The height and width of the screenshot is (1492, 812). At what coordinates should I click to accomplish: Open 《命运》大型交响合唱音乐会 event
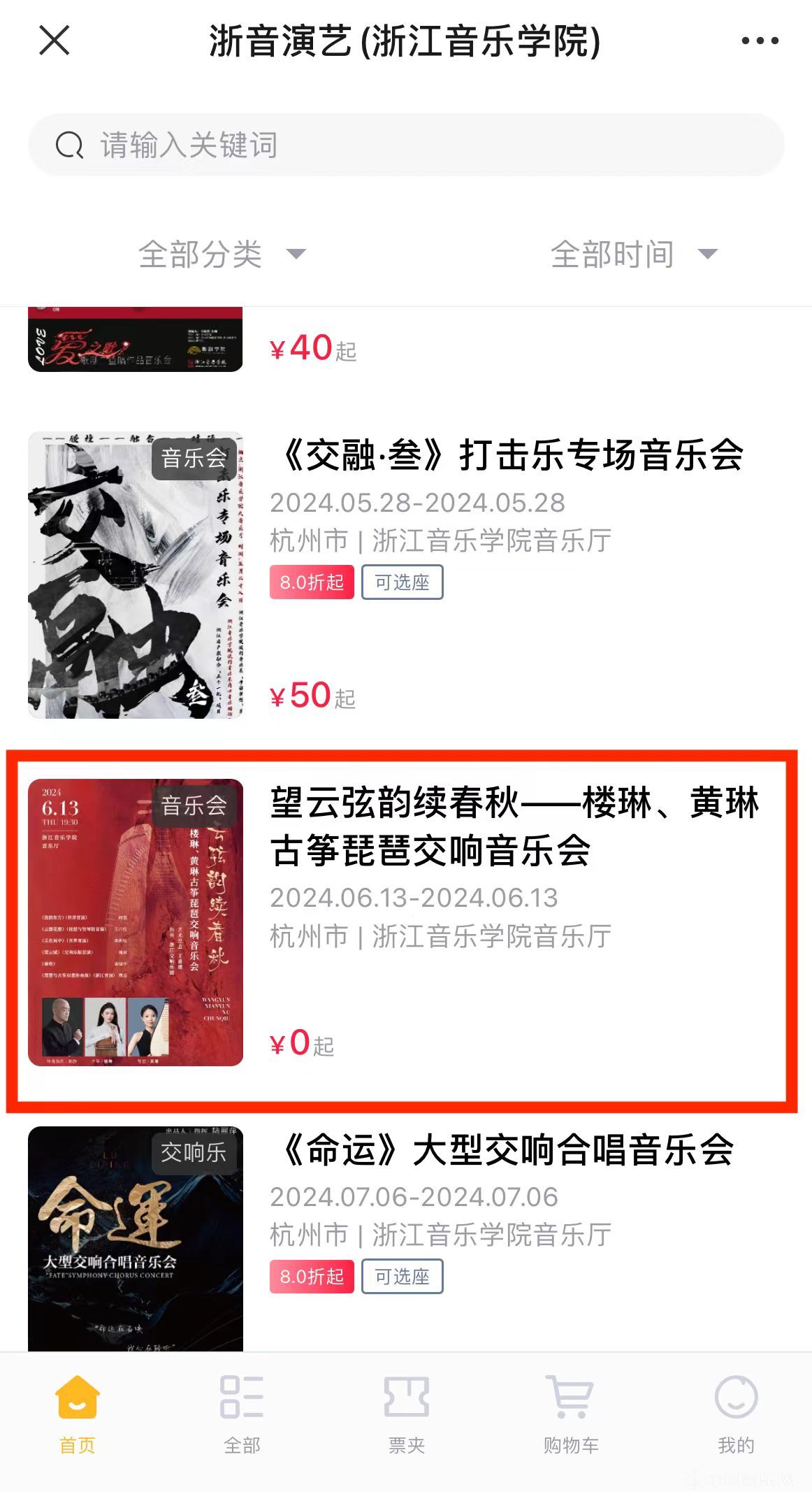tap(503, 1150)
